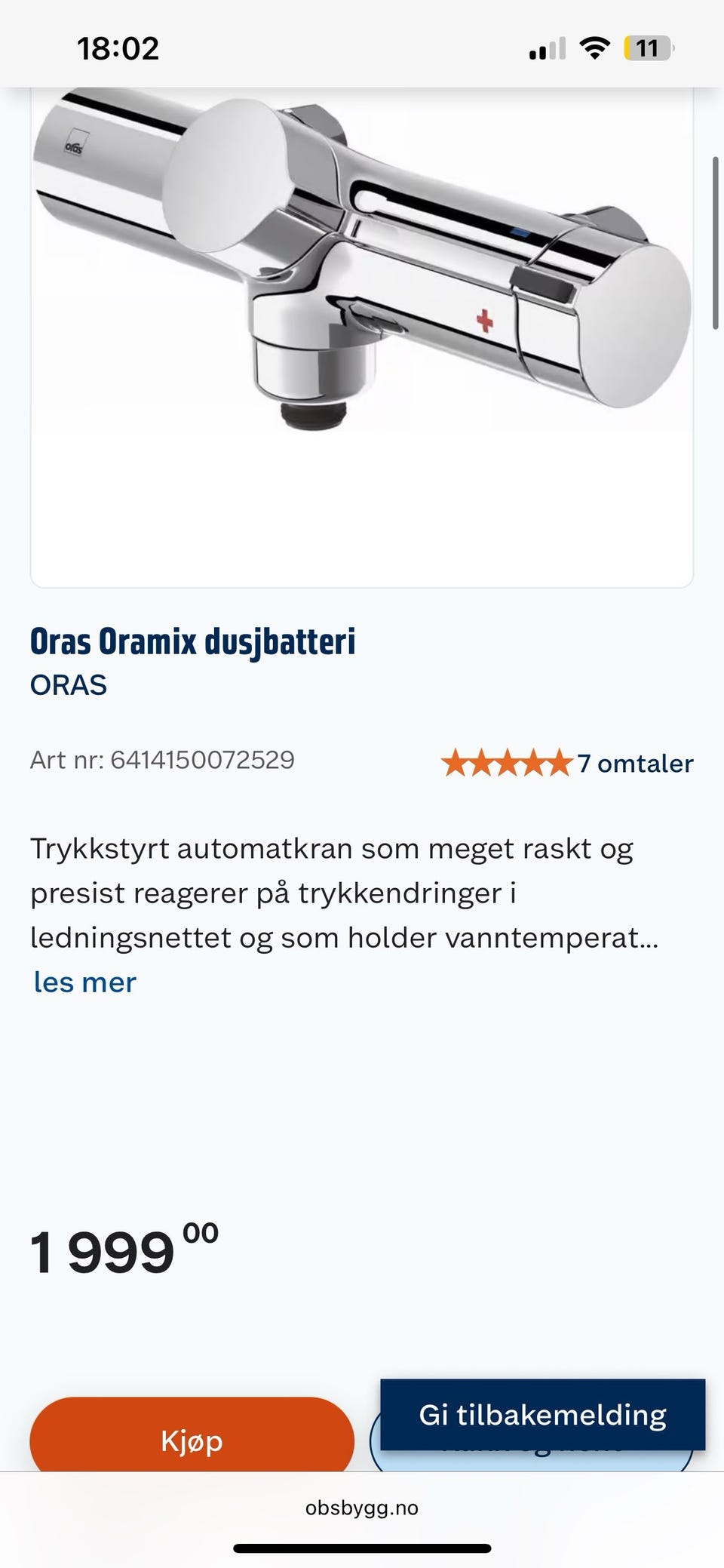The height and width of the screenshot is (1568, 724).
Task: Expand the les mer description
Action: tap(83, 982)
